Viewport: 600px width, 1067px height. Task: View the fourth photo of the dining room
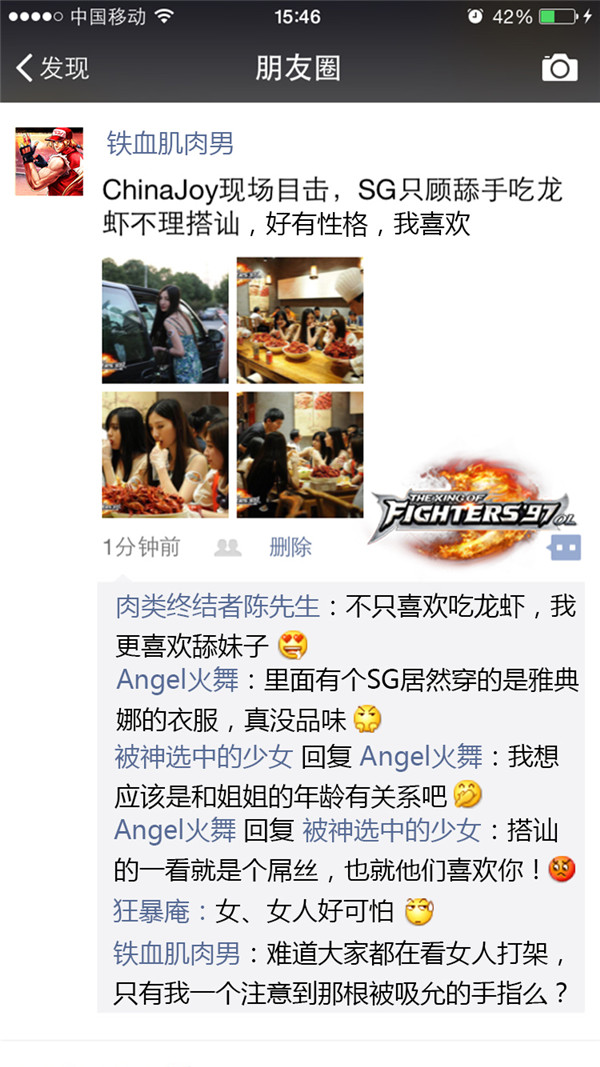(299, 454)
